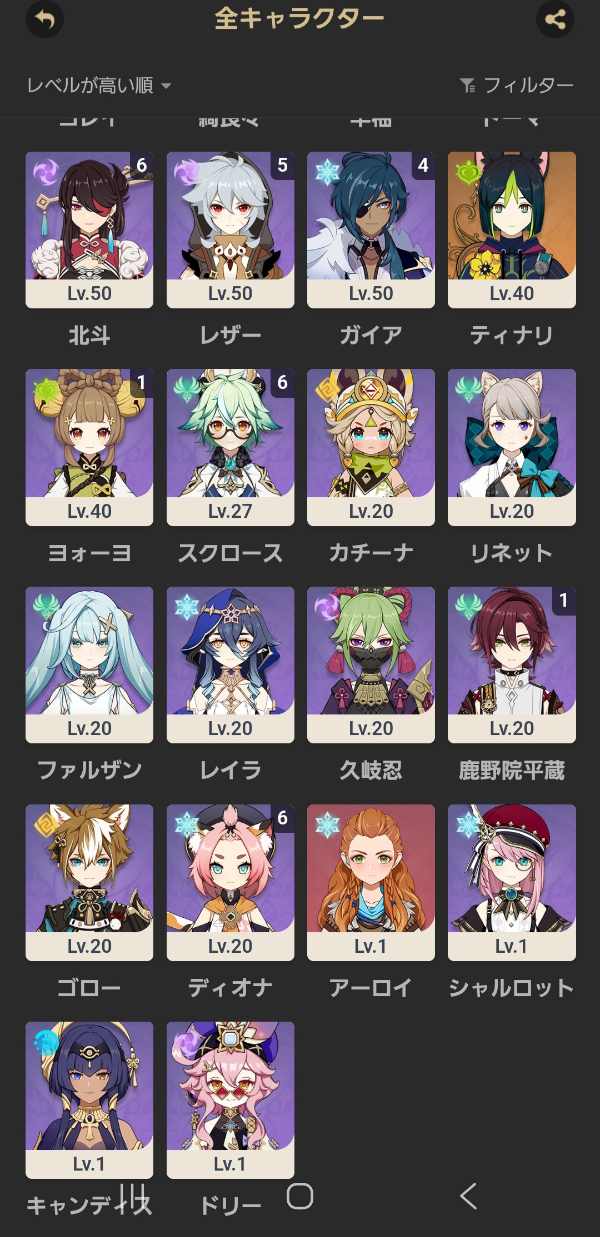This screenshot has width=600, height=1237.
Task: Open レイラ character card
Action: 230,664
